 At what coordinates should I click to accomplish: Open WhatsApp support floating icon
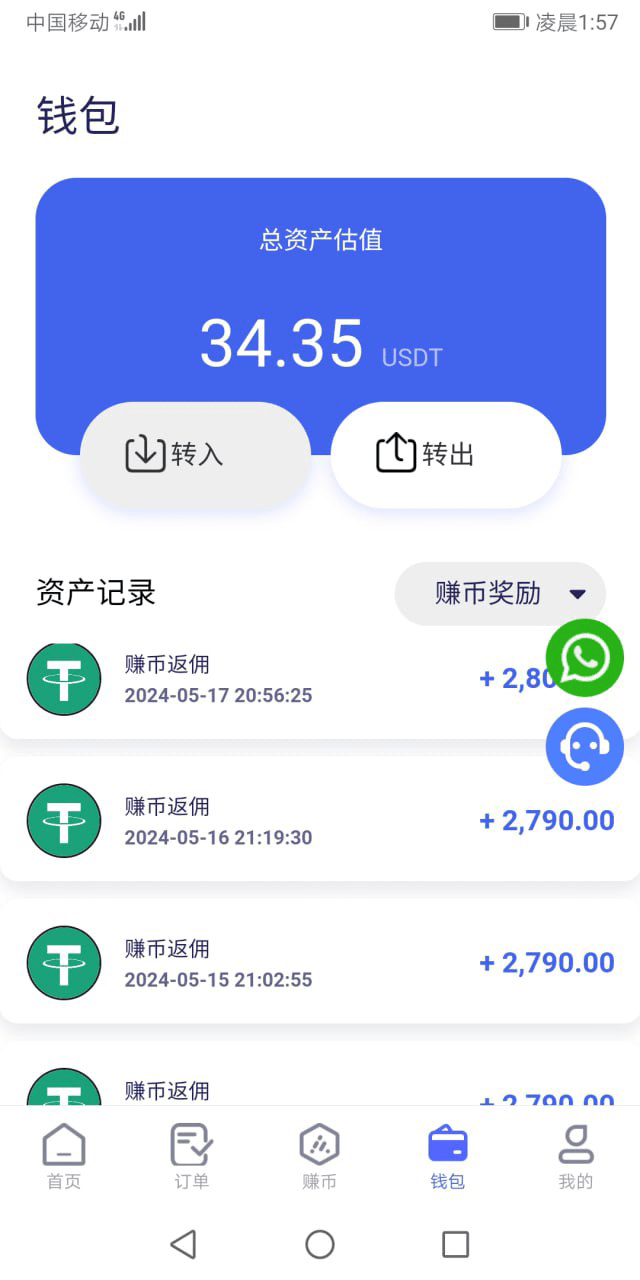point(585,658)
